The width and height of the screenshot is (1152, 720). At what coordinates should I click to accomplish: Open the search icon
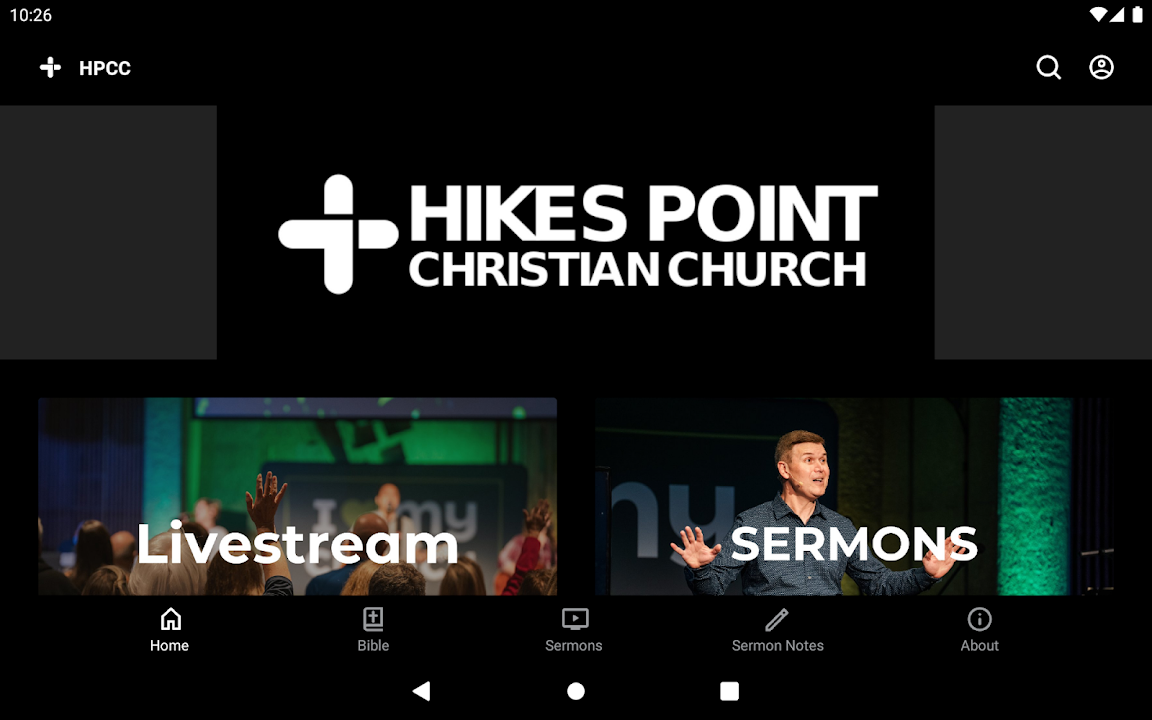(x=1048, y=68)
